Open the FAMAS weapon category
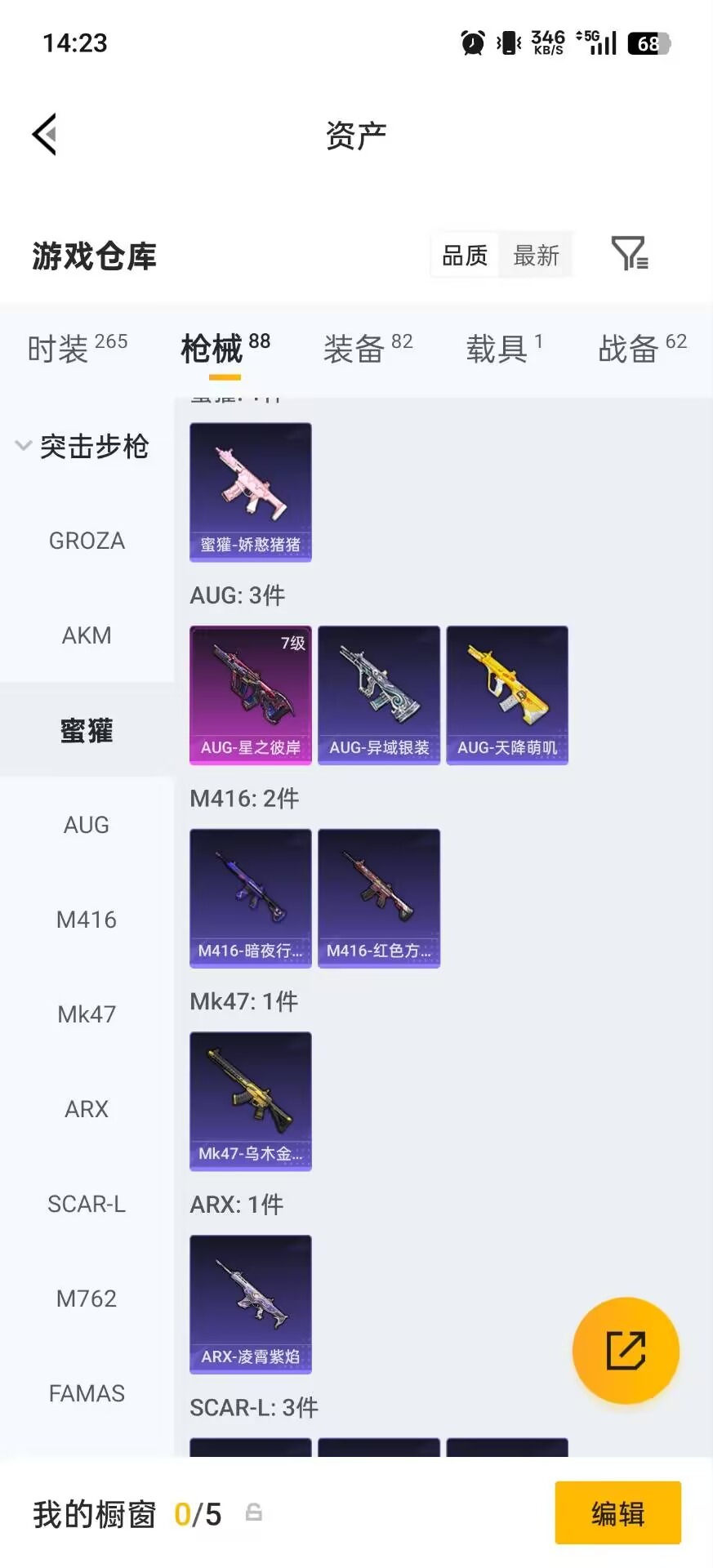This screenshot has height=1568, width=713. click(x=87, y=1393)
